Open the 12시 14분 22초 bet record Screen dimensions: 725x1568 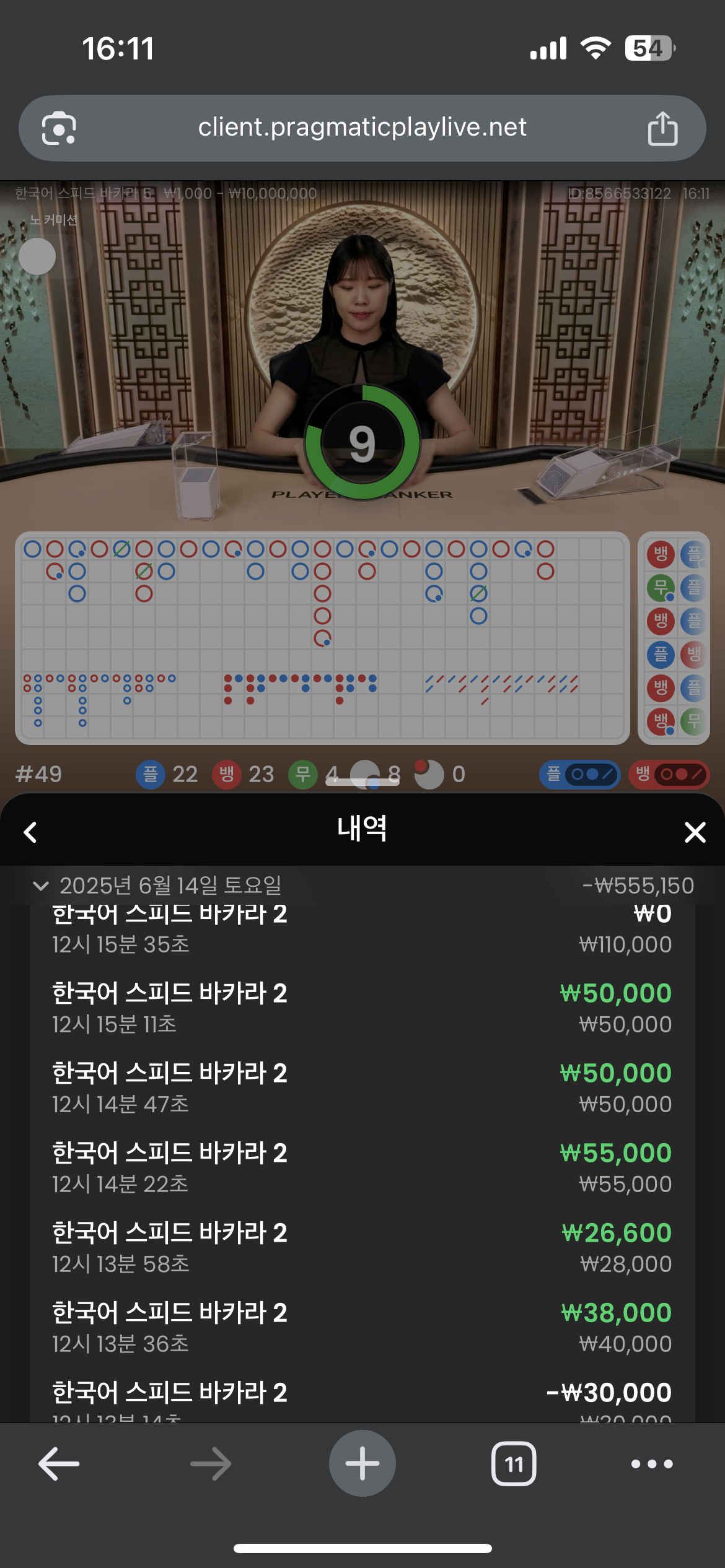tap(362, 1167)
